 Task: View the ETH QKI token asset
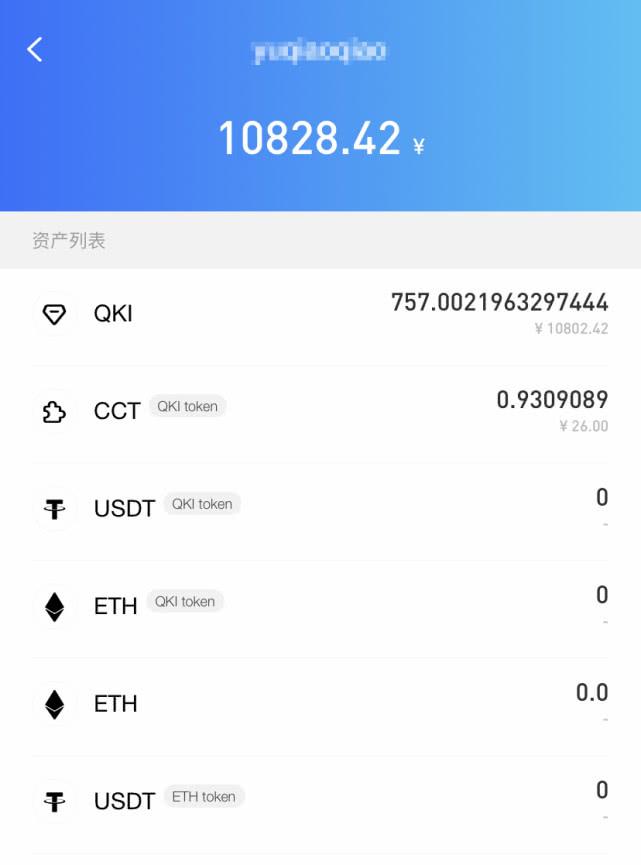click(x=320, y=606)
